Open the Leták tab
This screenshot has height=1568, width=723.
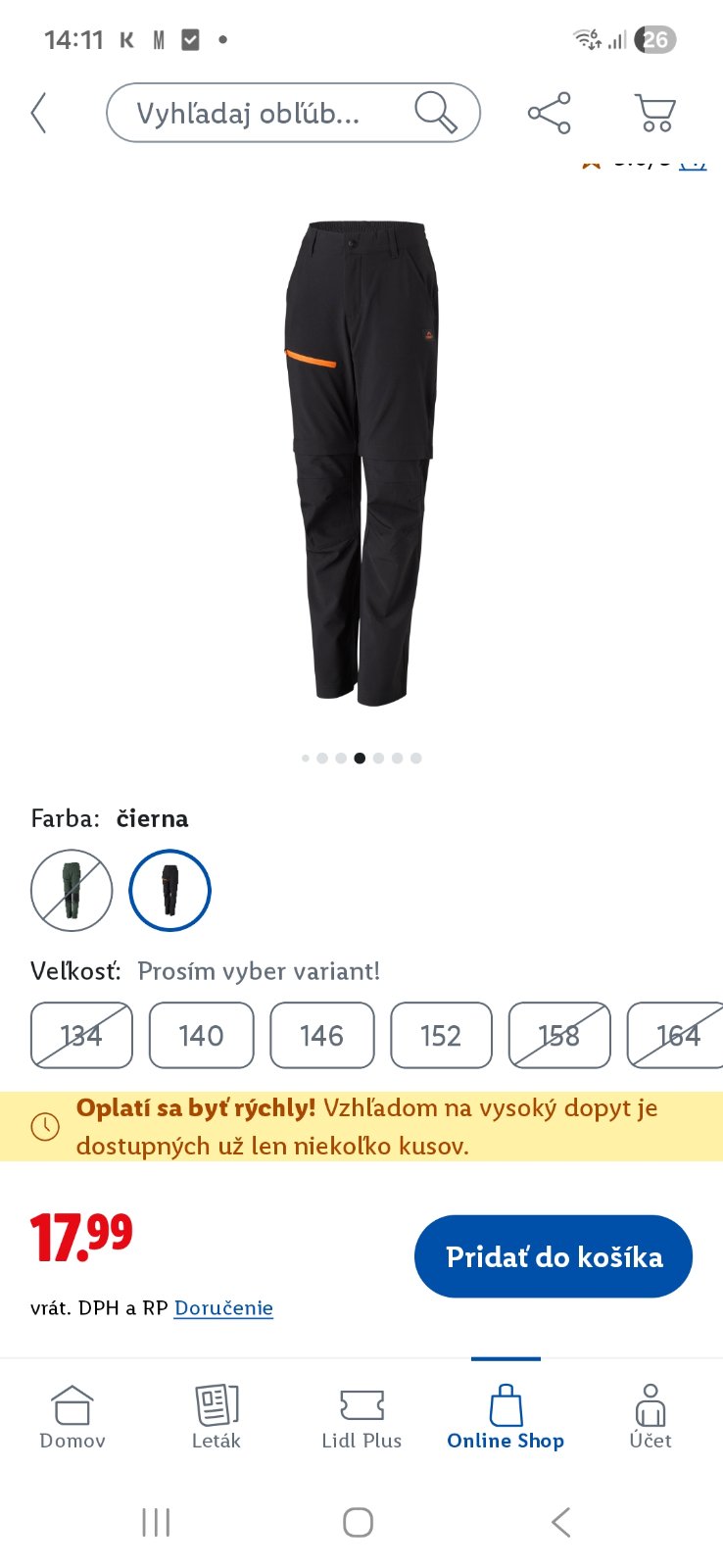click(x=217, y=1416)
